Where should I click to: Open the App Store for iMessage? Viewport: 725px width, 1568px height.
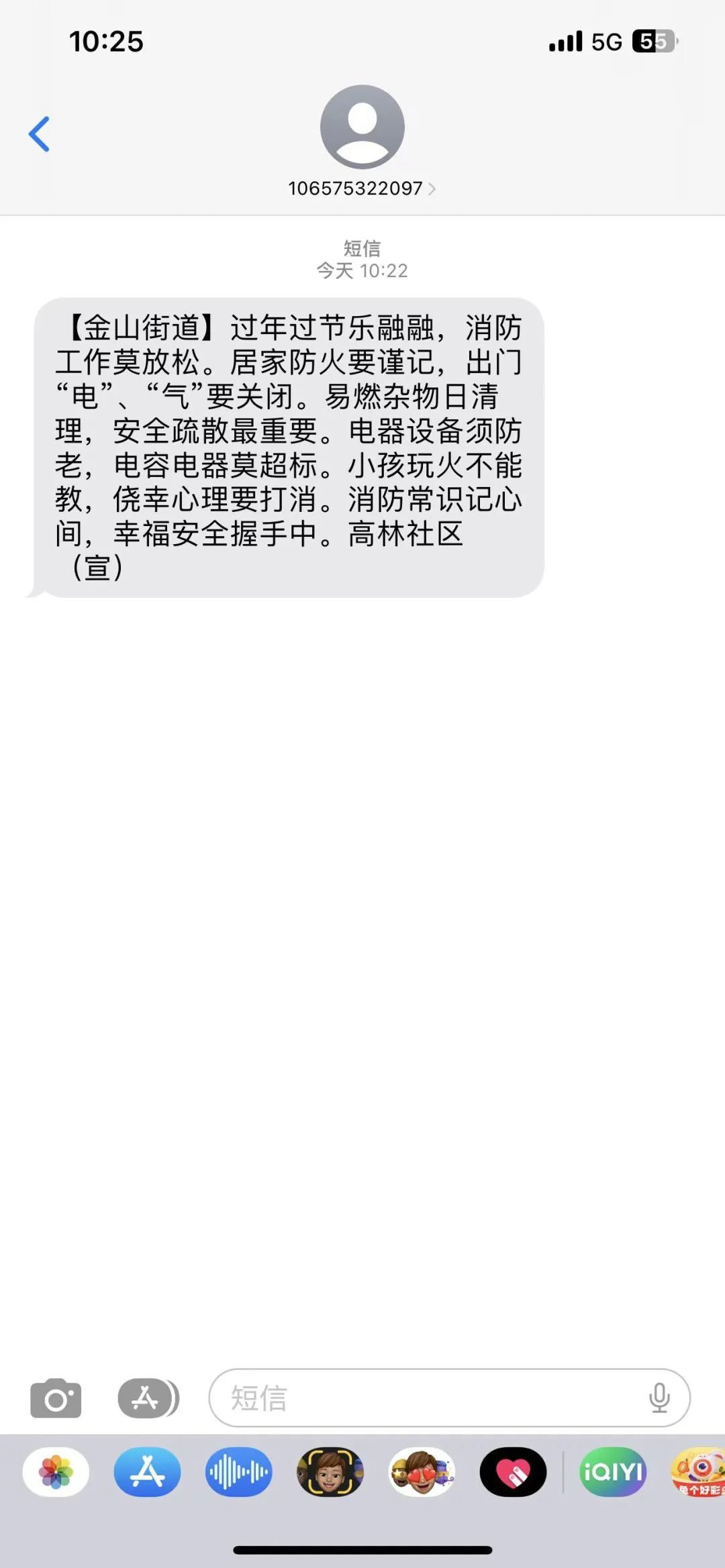click(x=147, y=1472)
